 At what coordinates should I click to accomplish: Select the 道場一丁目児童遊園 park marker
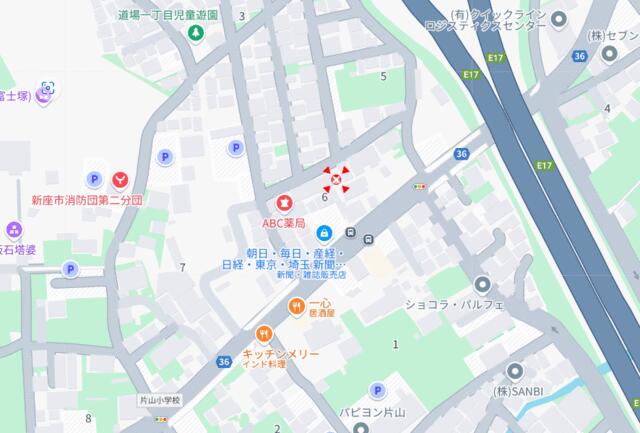point(196,33)
